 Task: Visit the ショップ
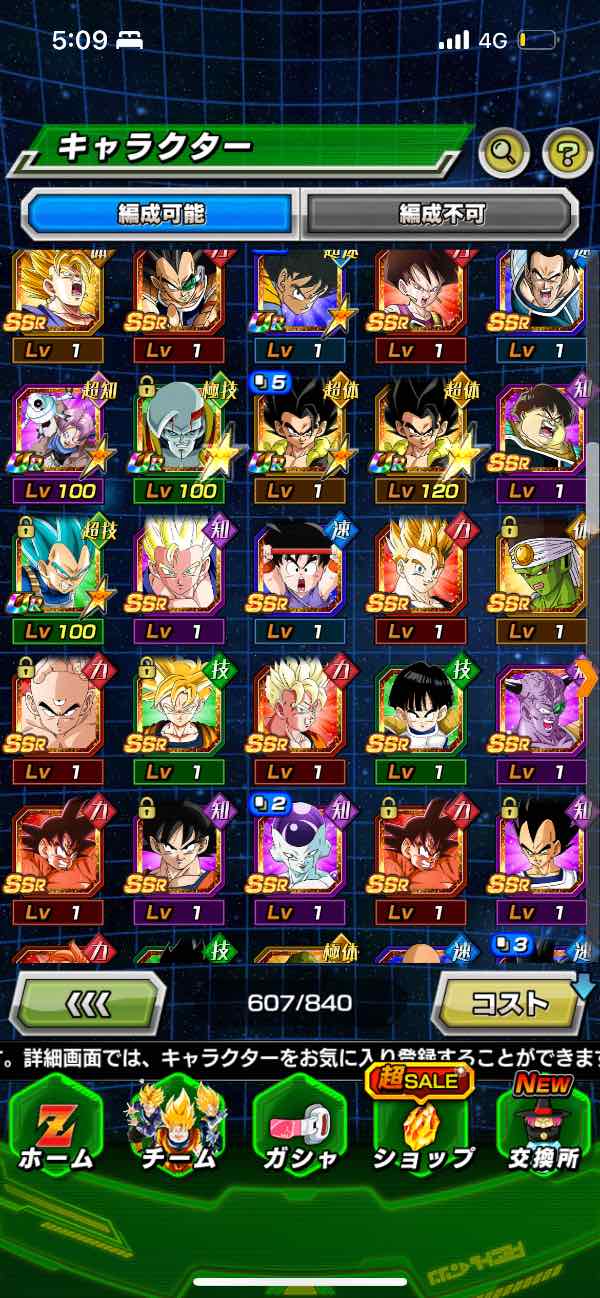click(x=422, y=1128)
